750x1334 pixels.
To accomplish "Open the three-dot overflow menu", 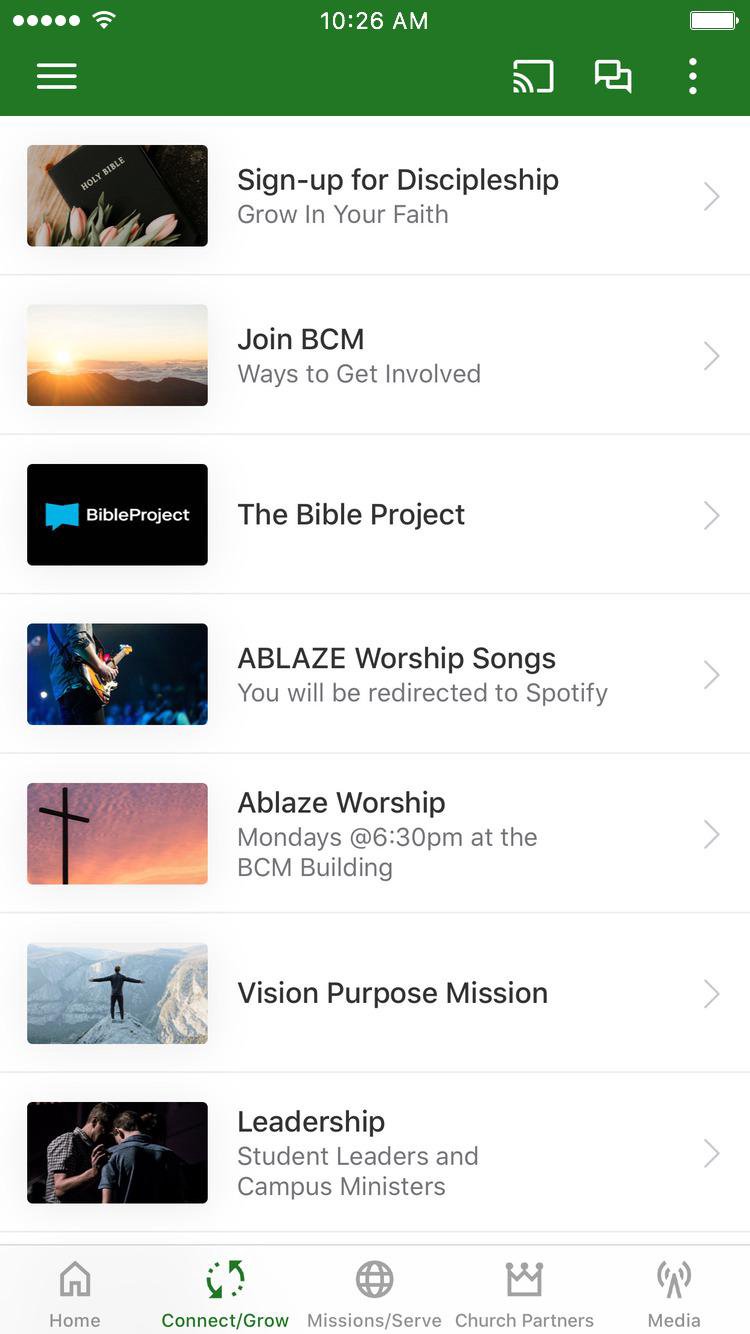I will coord(692,77).
